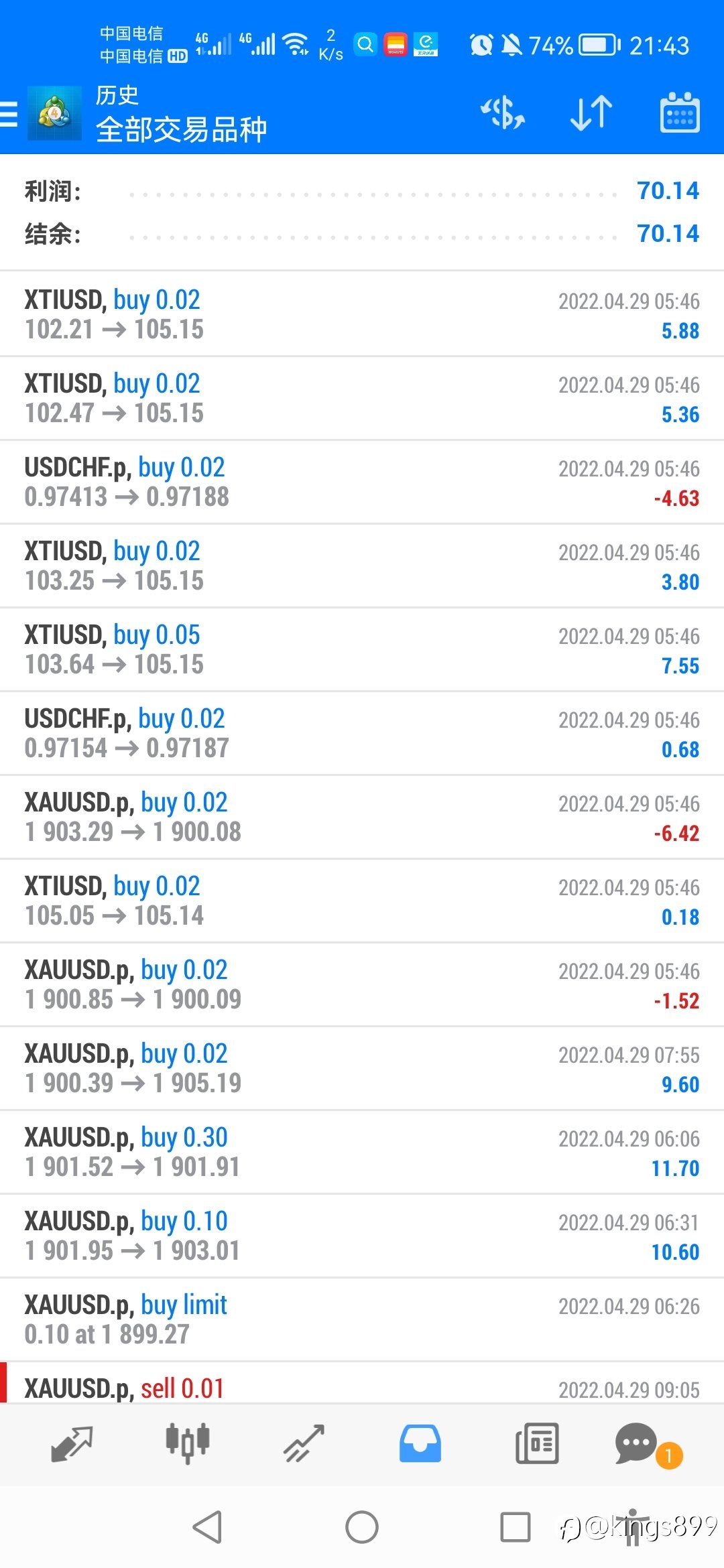Open the calendar date range picker
Screen dimensions: 724x1568
coord(680,113)
